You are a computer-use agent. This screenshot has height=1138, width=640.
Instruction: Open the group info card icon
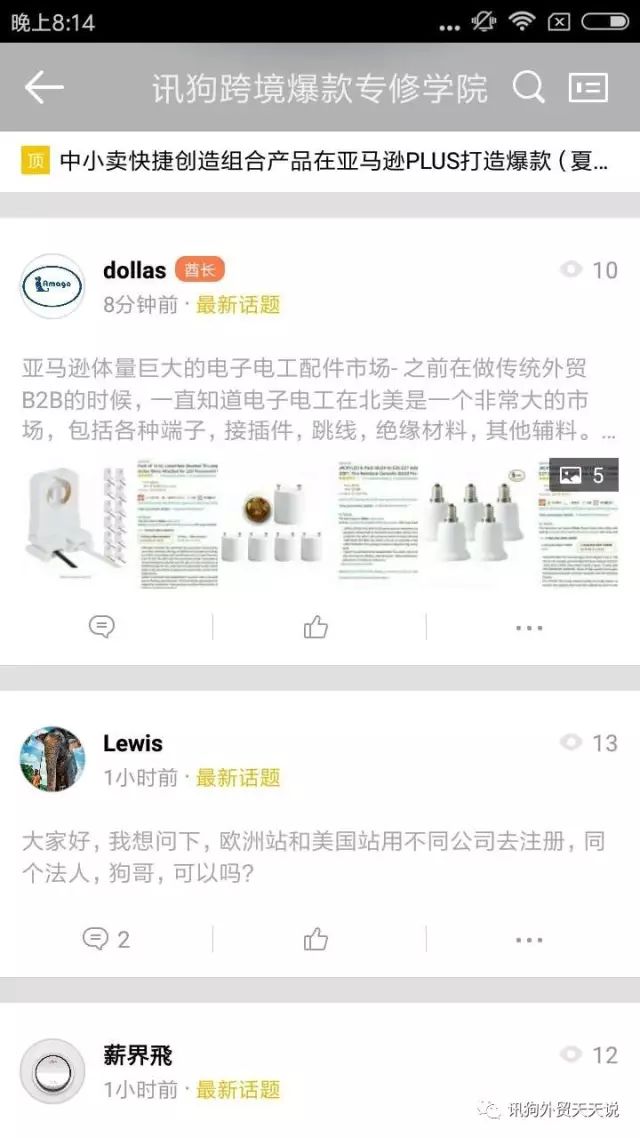[x=588, y=88]
